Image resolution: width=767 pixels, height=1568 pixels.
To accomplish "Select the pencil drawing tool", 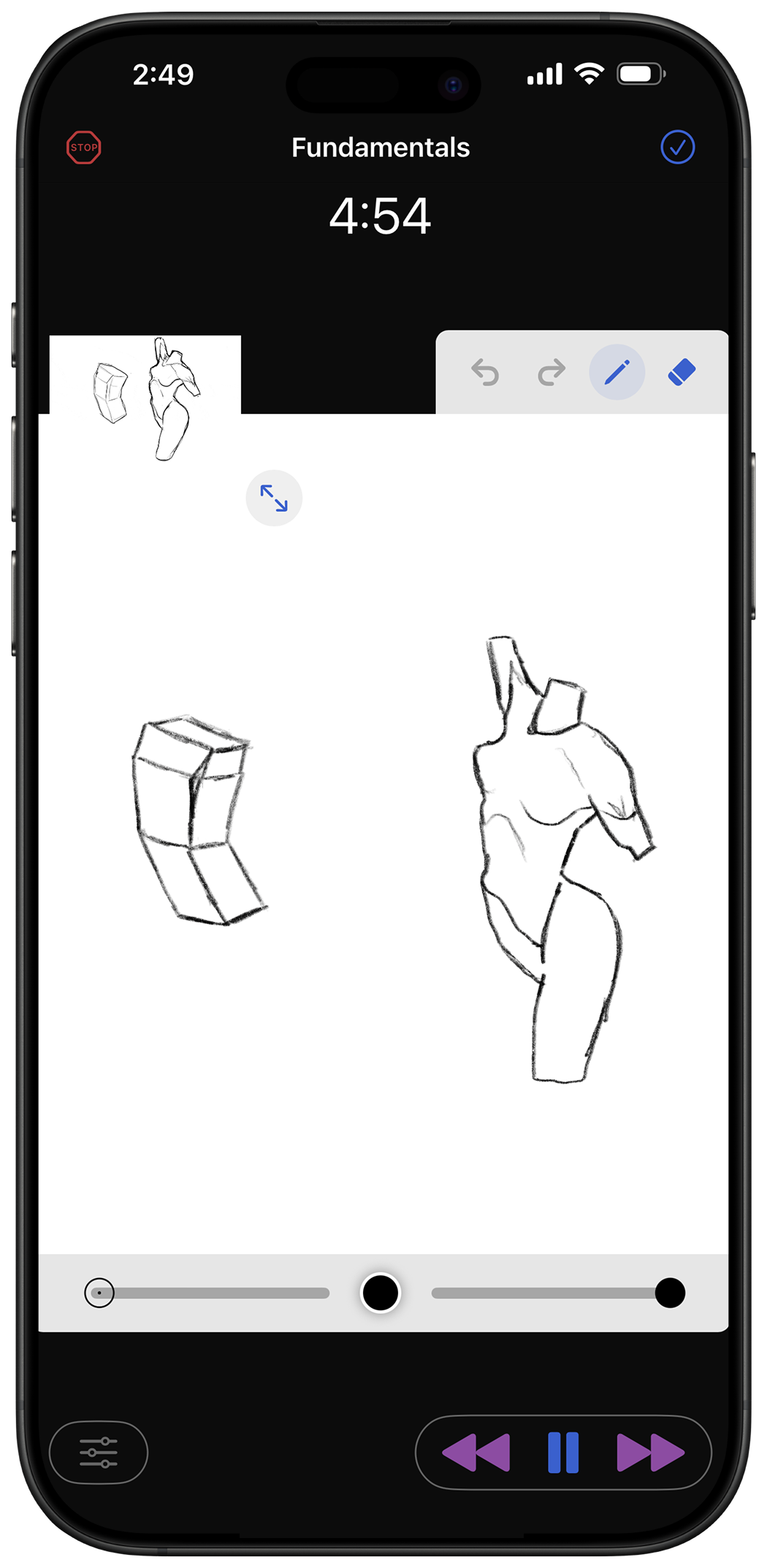I will [617, 372].
